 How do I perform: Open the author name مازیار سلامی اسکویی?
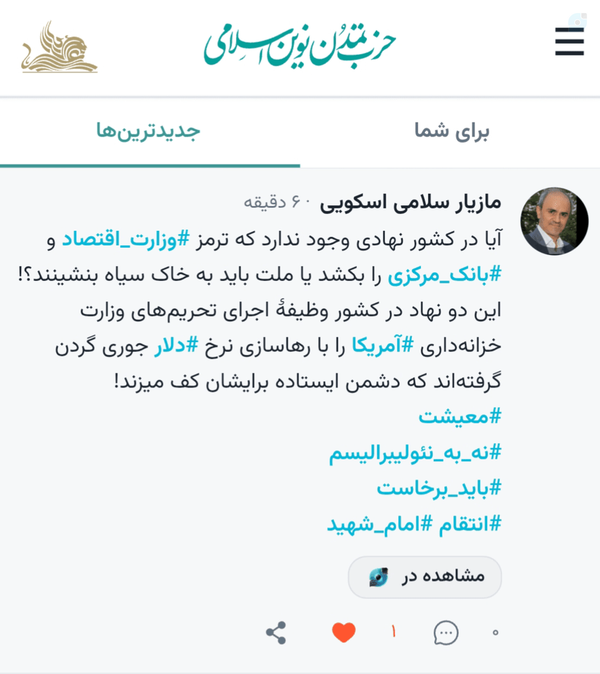point(410,202)
